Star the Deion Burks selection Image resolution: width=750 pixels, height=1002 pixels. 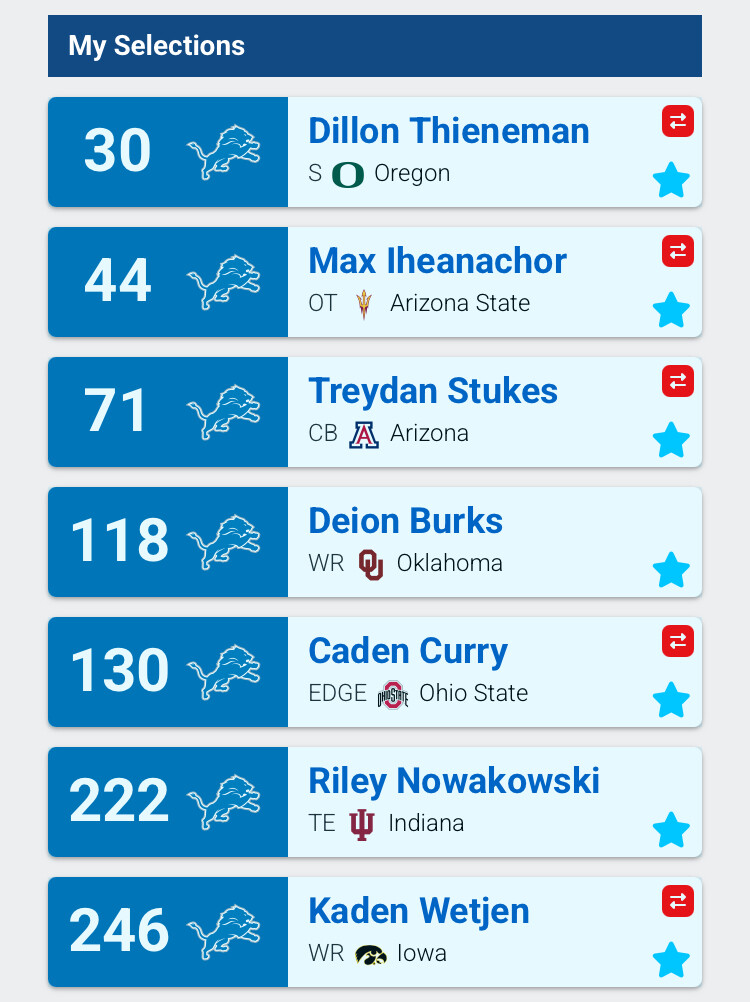tap(671, 571)
